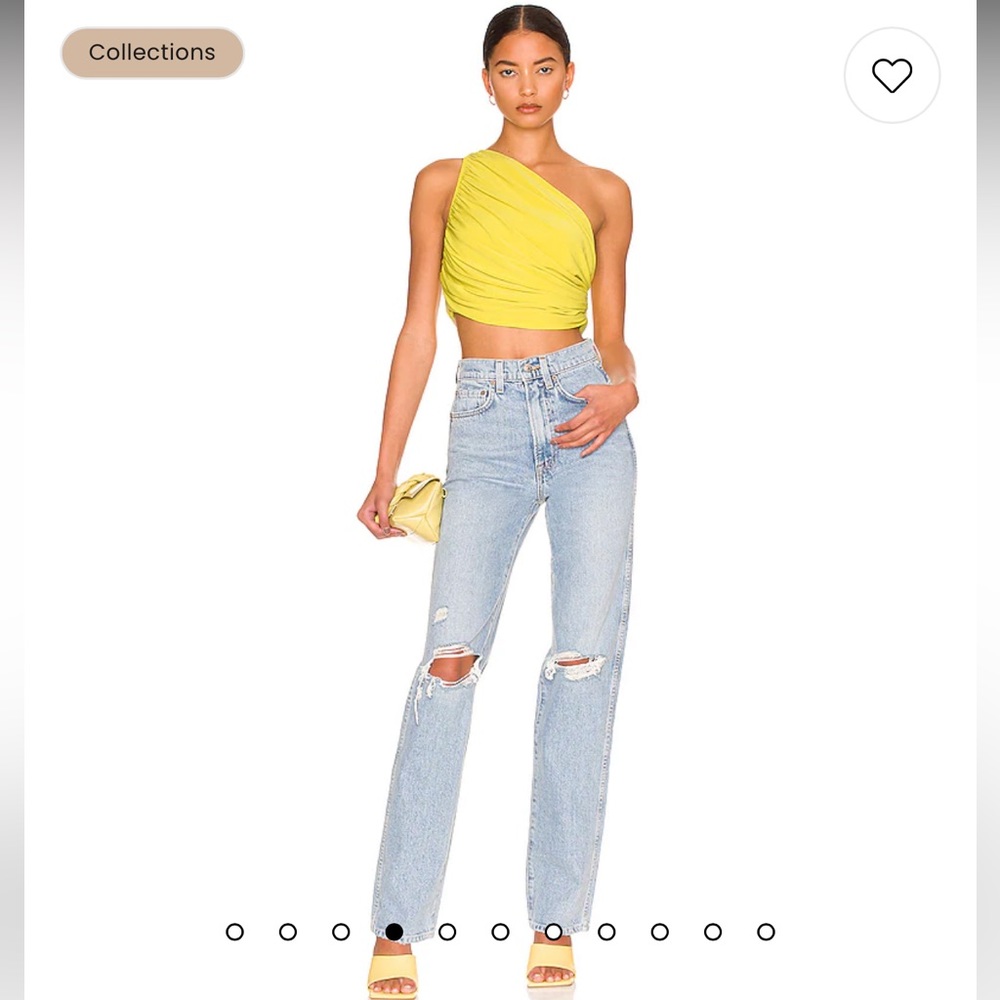Add this outfit to favorites with the heart

point(891,76)
